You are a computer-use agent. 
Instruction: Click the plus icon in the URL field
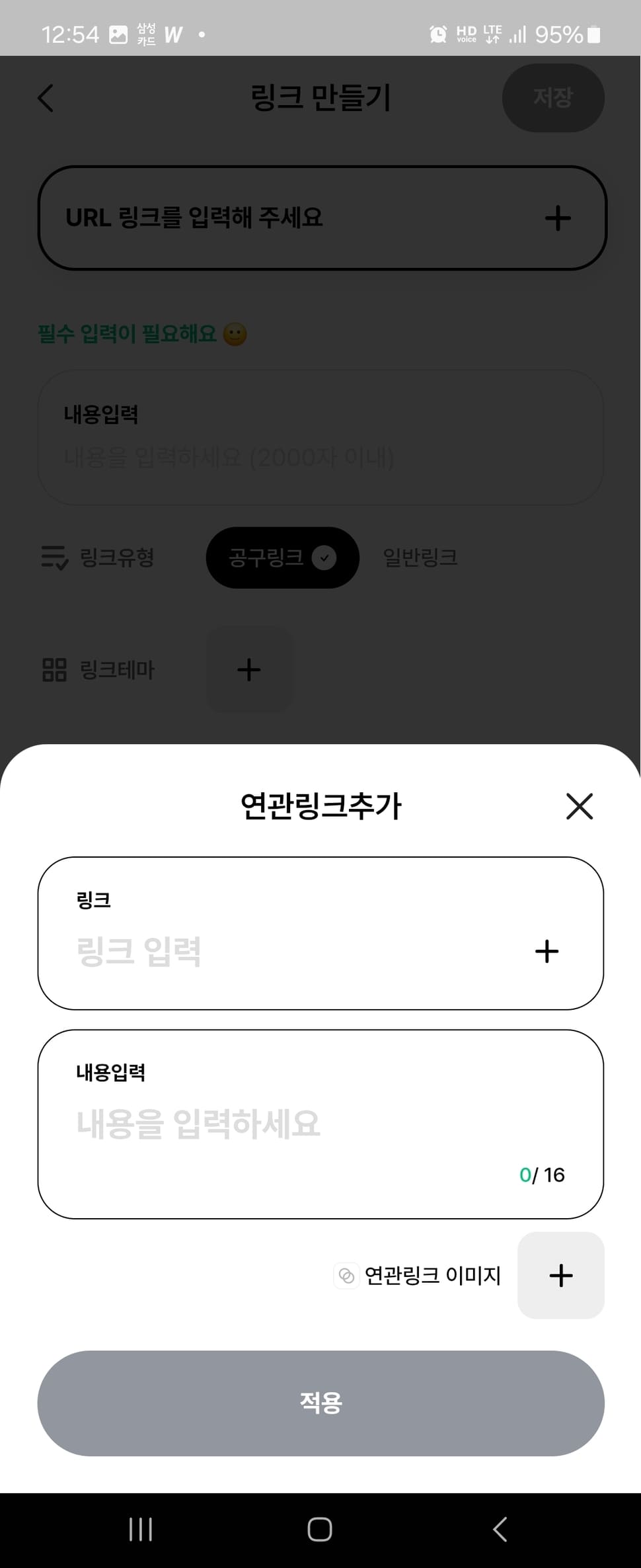pyautogui.click(x=558, y=218)
